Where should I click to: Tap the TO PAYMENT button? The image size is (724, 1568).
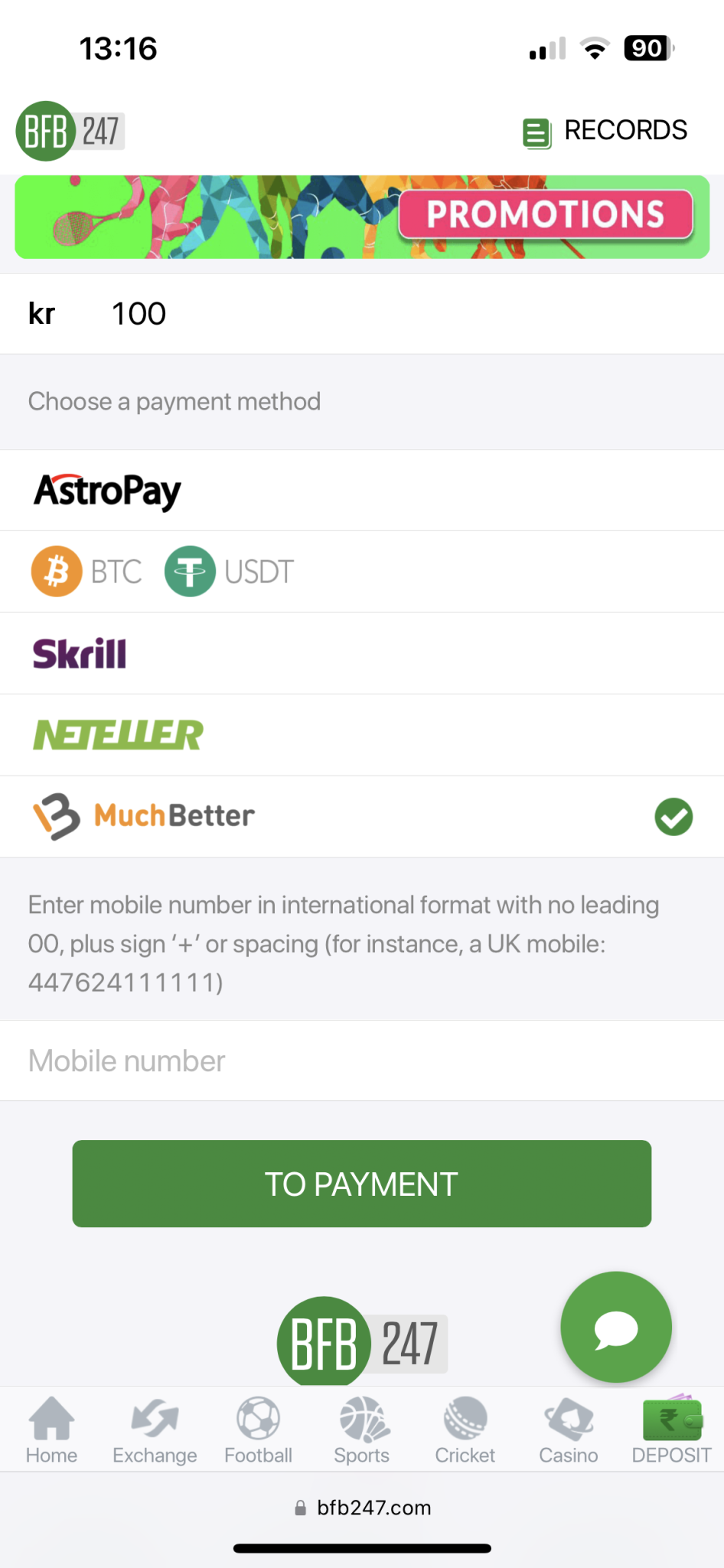tap(362, 1184)
